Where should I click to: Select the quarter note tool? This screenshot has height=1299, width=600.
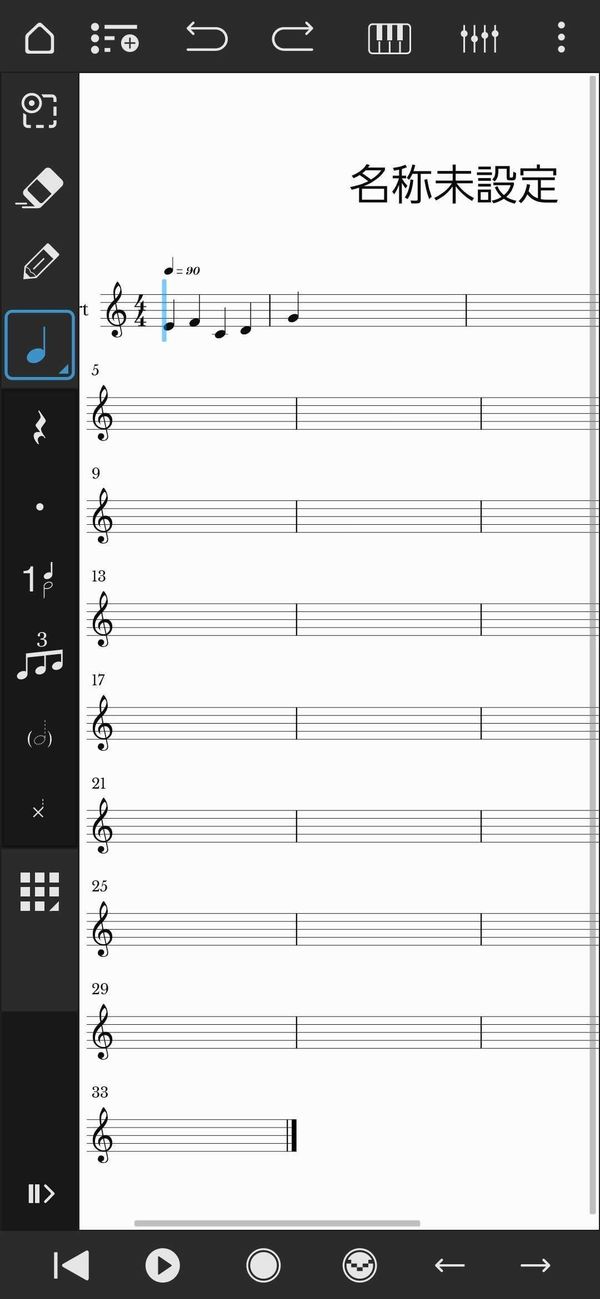pos(40,346)
